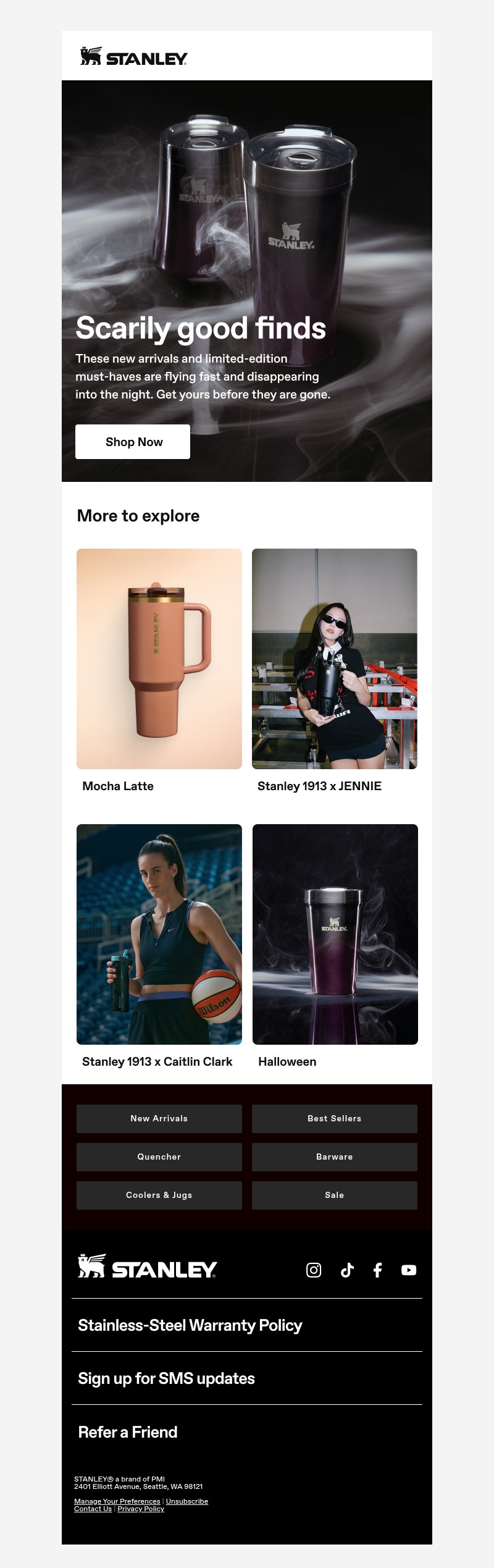Open the Barware category
494x1568 pixels.
335,1157
